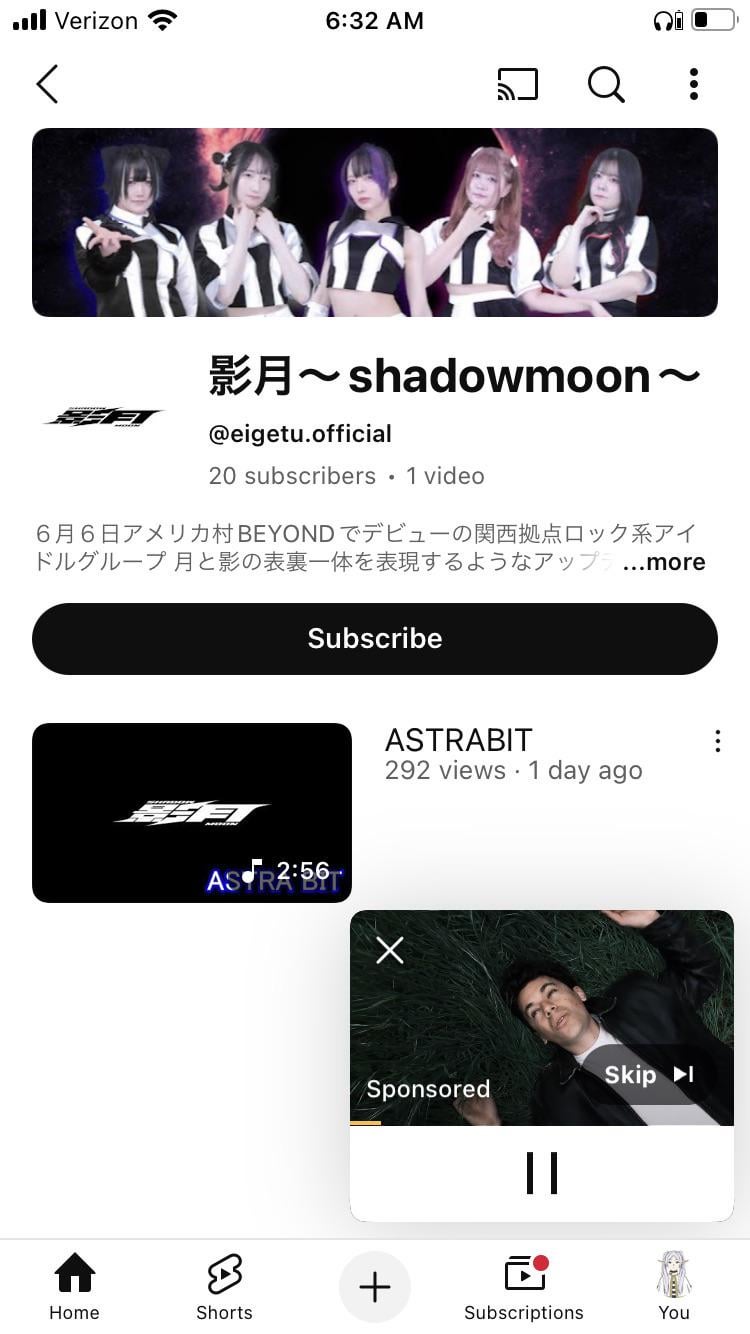This screenshot has width=750, height=1334.
Task: Skip the sponsored ad
Action: (648, 1075)
